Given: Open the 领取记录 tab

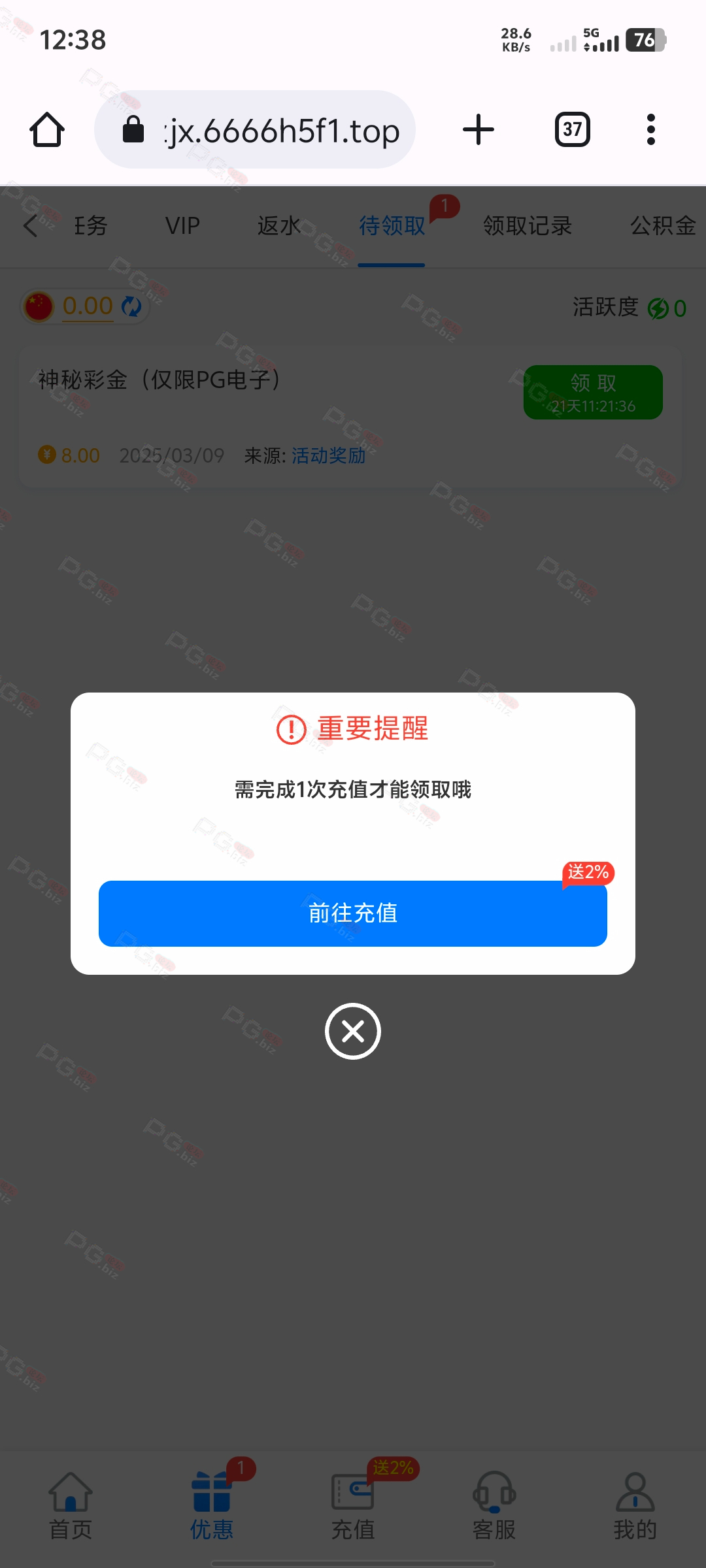Looking at the screenshot, I should tap(528, 226).
